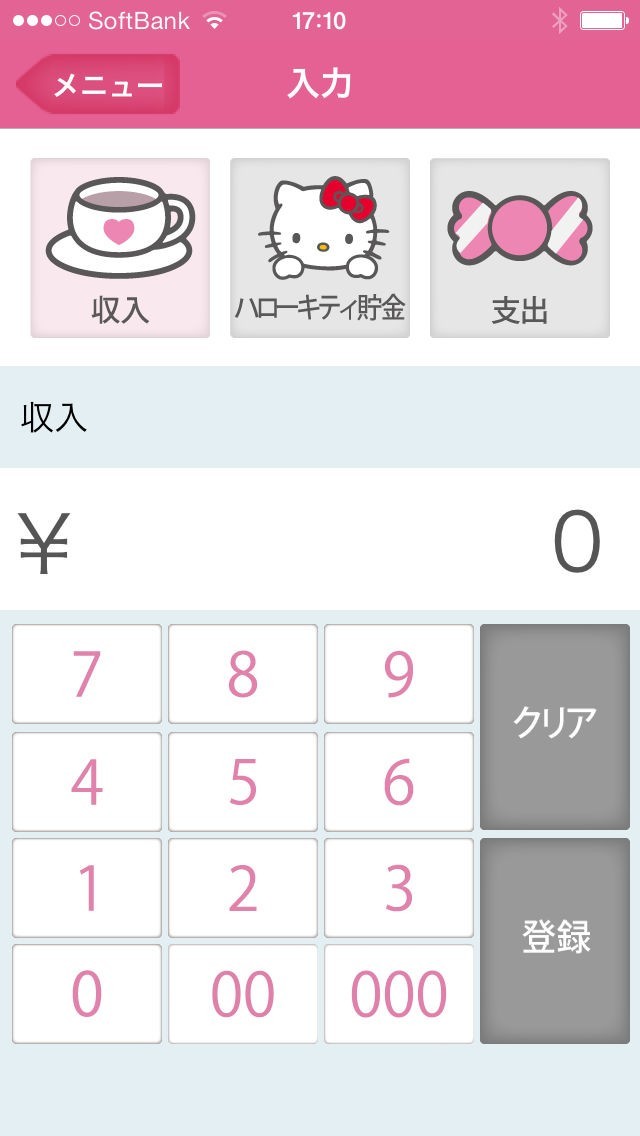Tap the 8 key
Viewport: 640px width, 1136px height.
click(x=243, y=674)
